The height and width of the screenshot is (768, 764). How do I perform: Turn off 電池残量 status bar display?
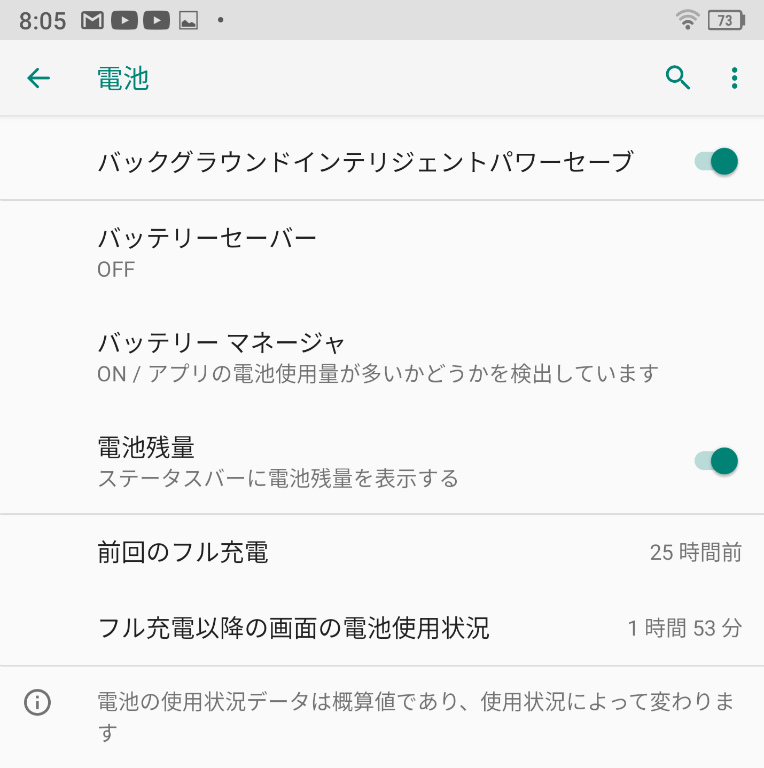point(716,461)
